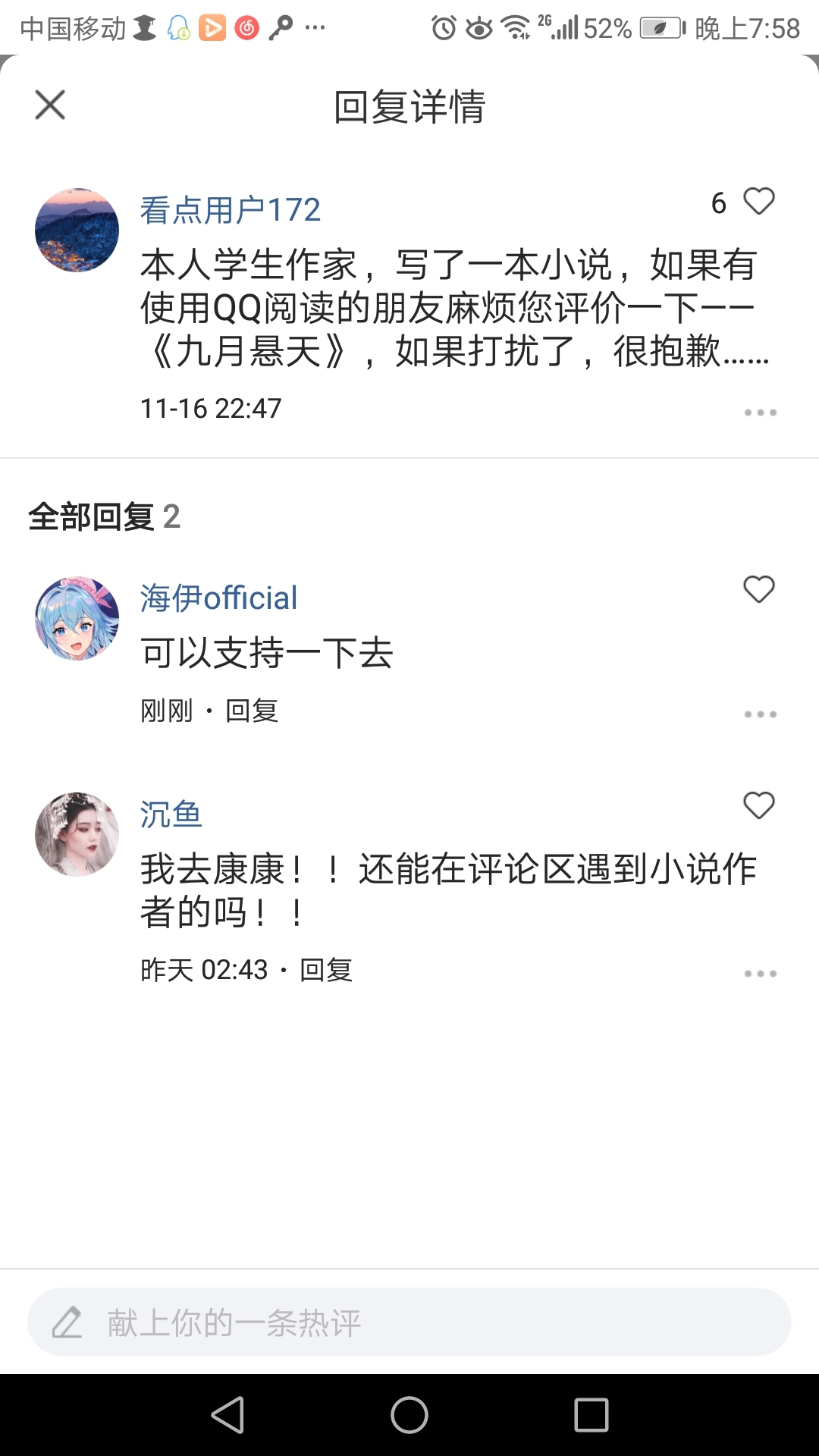Like the comment by 看点用户172
819x1456 pixels.
(758, 202)
